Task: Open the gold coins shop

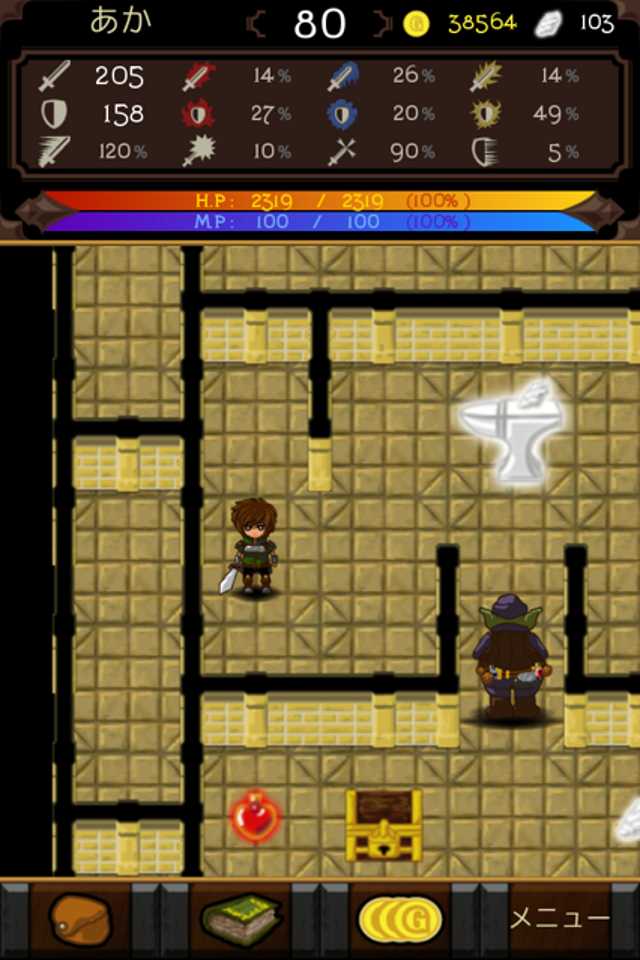Action: (x=401, y=919)
